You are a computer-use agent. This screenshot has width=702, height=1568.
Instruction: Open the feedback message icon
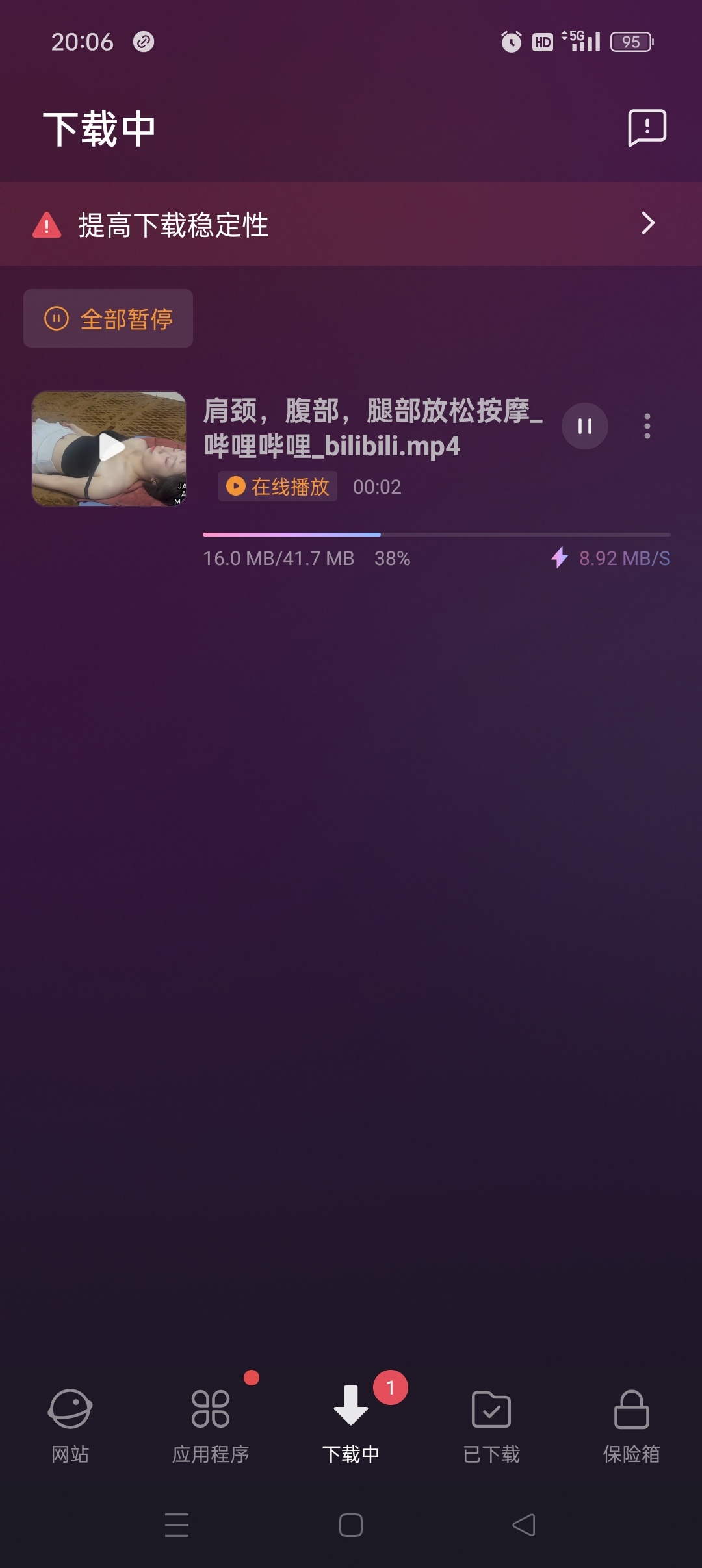(x=647, y=127)
